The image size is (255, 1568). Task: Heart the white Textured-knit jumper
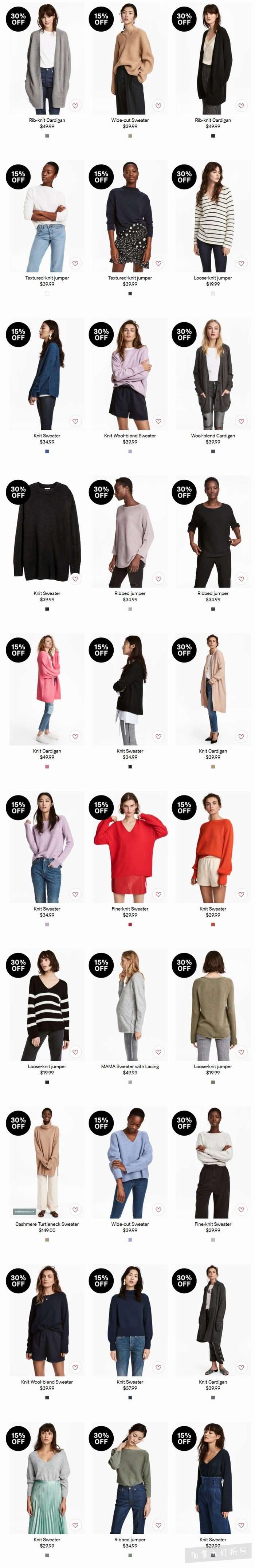(x=75, y=264)
